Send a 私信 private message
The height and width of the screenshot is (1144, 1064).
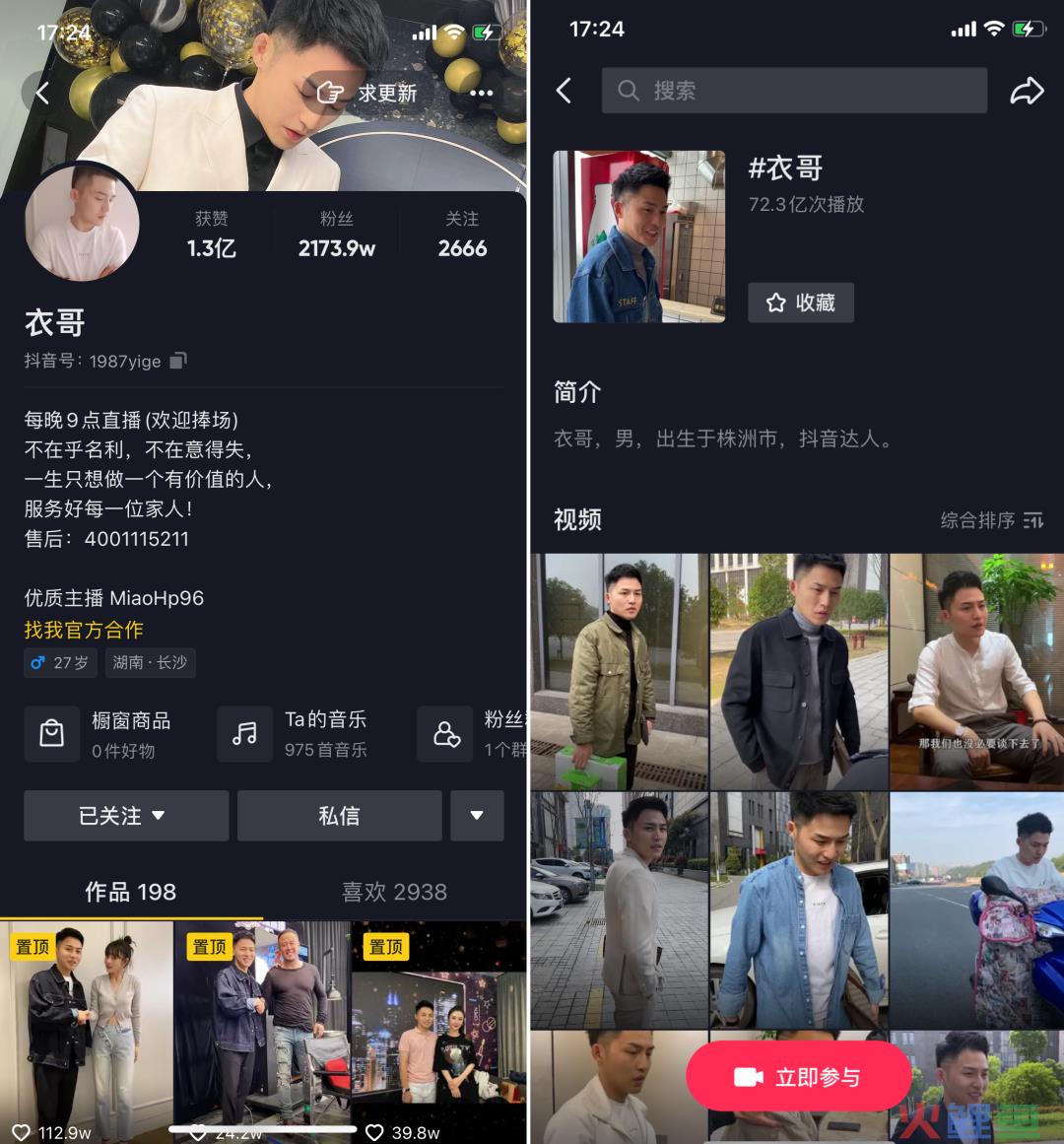coord(339,816)
